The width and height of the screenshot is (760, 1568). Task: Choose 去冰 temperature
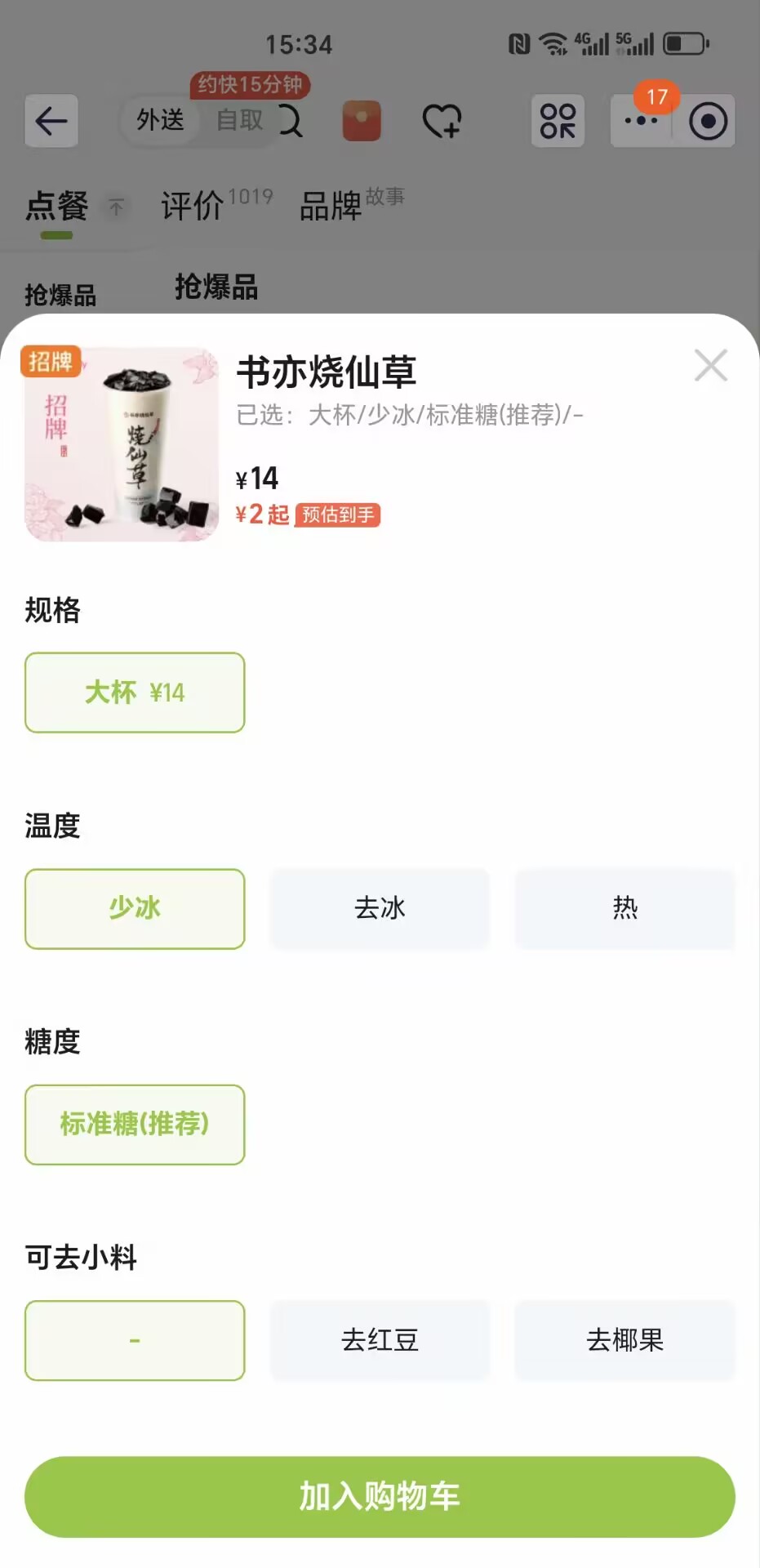380,908
